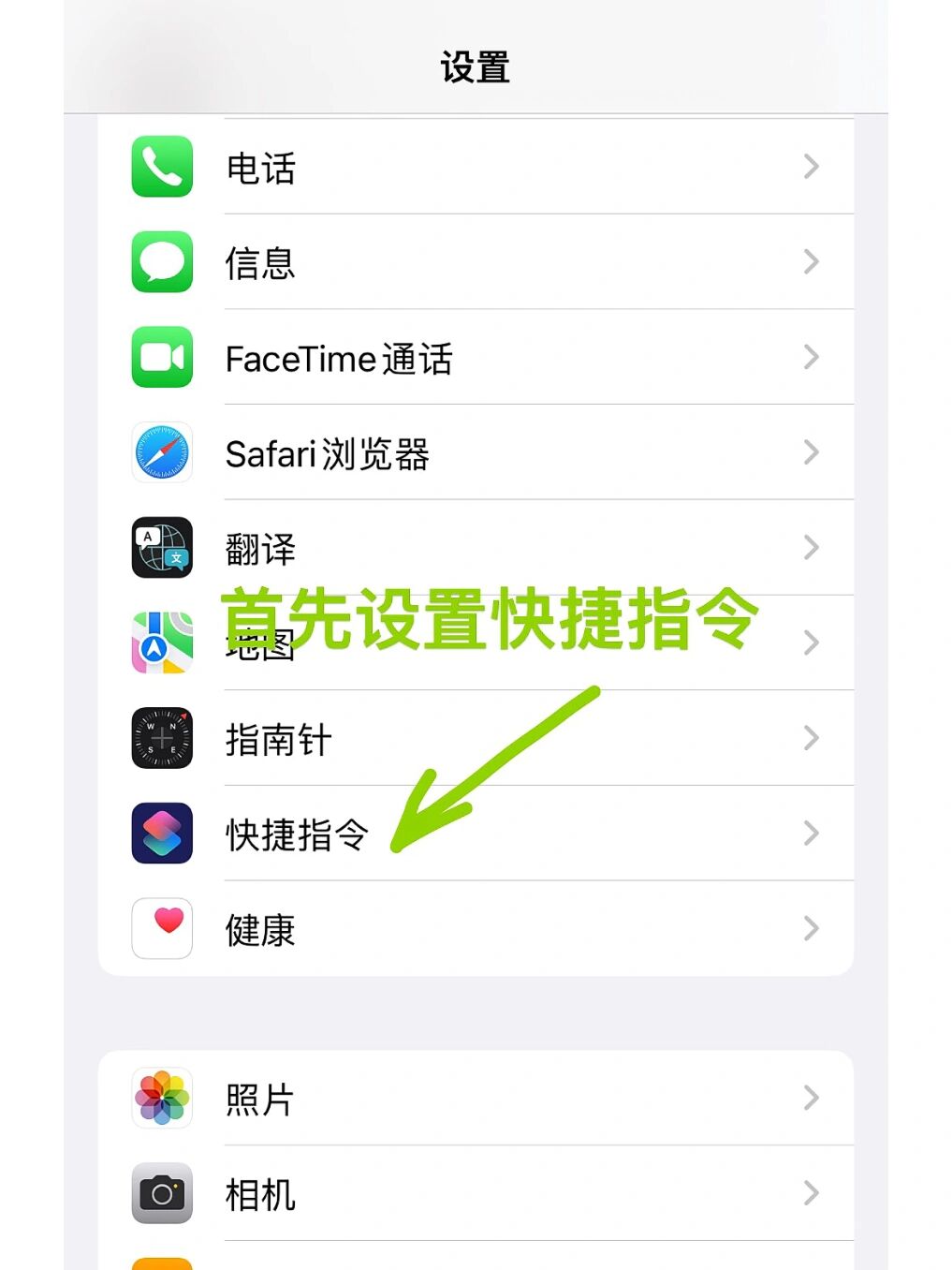Select the 翻译 row
This screenshot has height=1270, width=952.
(x=476, y=548)
